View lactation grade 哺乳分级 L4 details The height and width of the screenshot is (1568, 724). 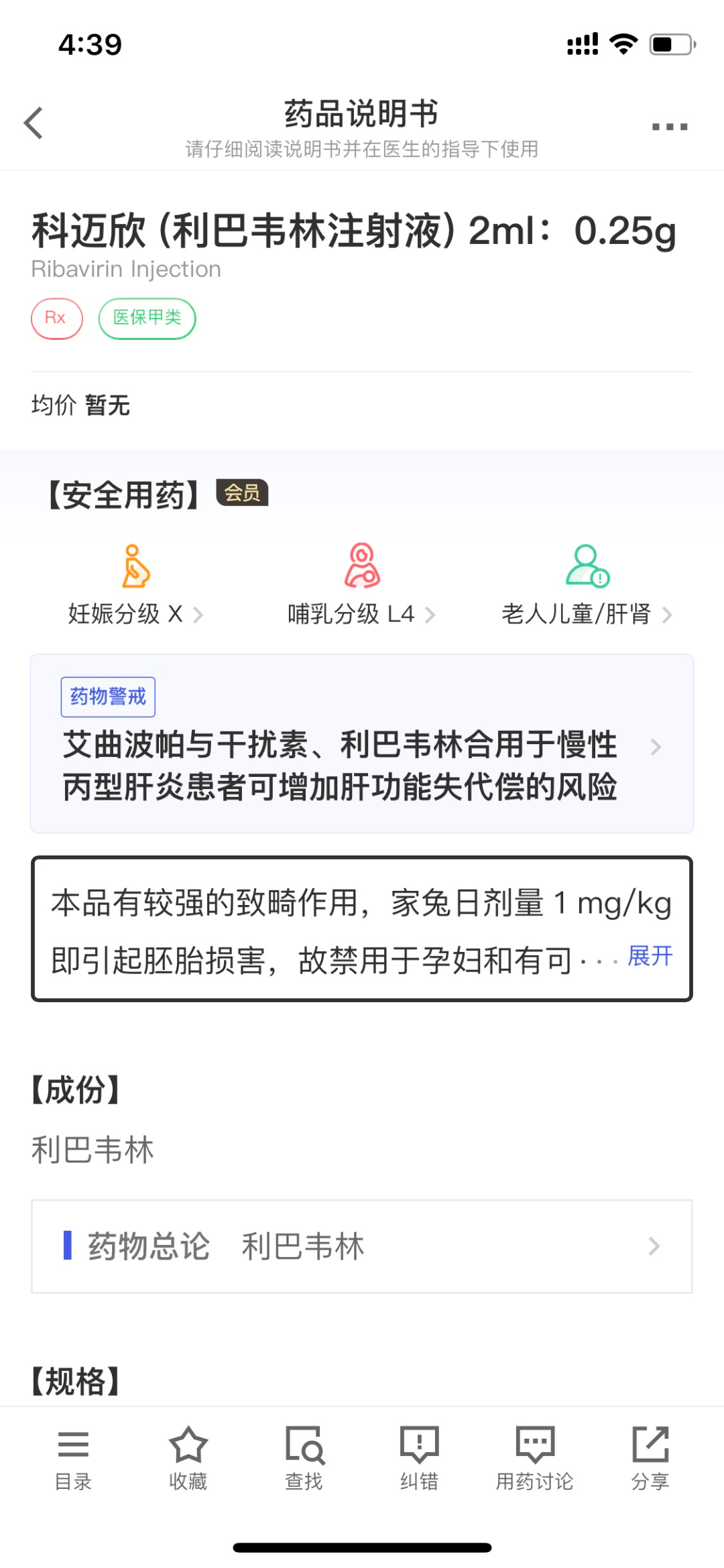pyautogui.click(x=362, y=585)
